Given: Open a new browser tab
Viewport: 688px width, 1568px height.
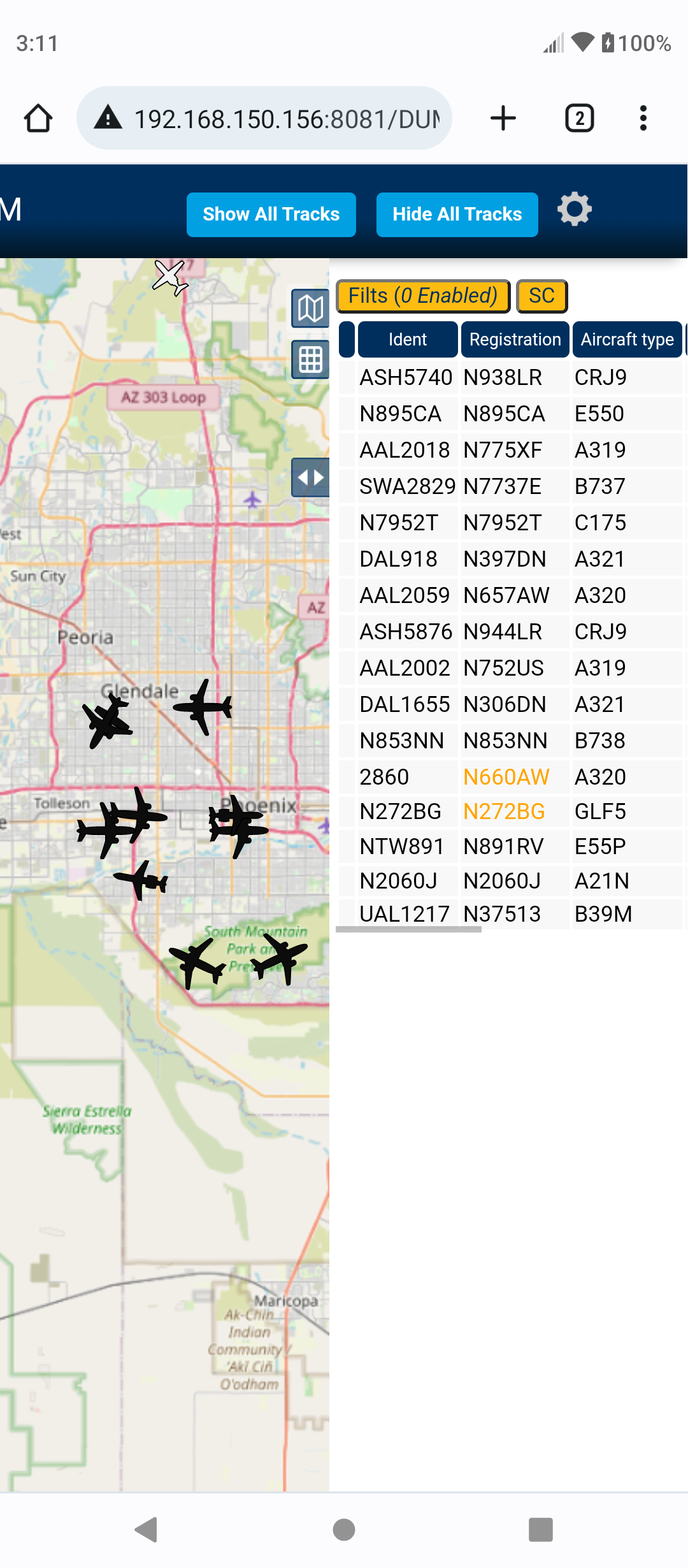Looking at the screenshot, I should [503, 119].
